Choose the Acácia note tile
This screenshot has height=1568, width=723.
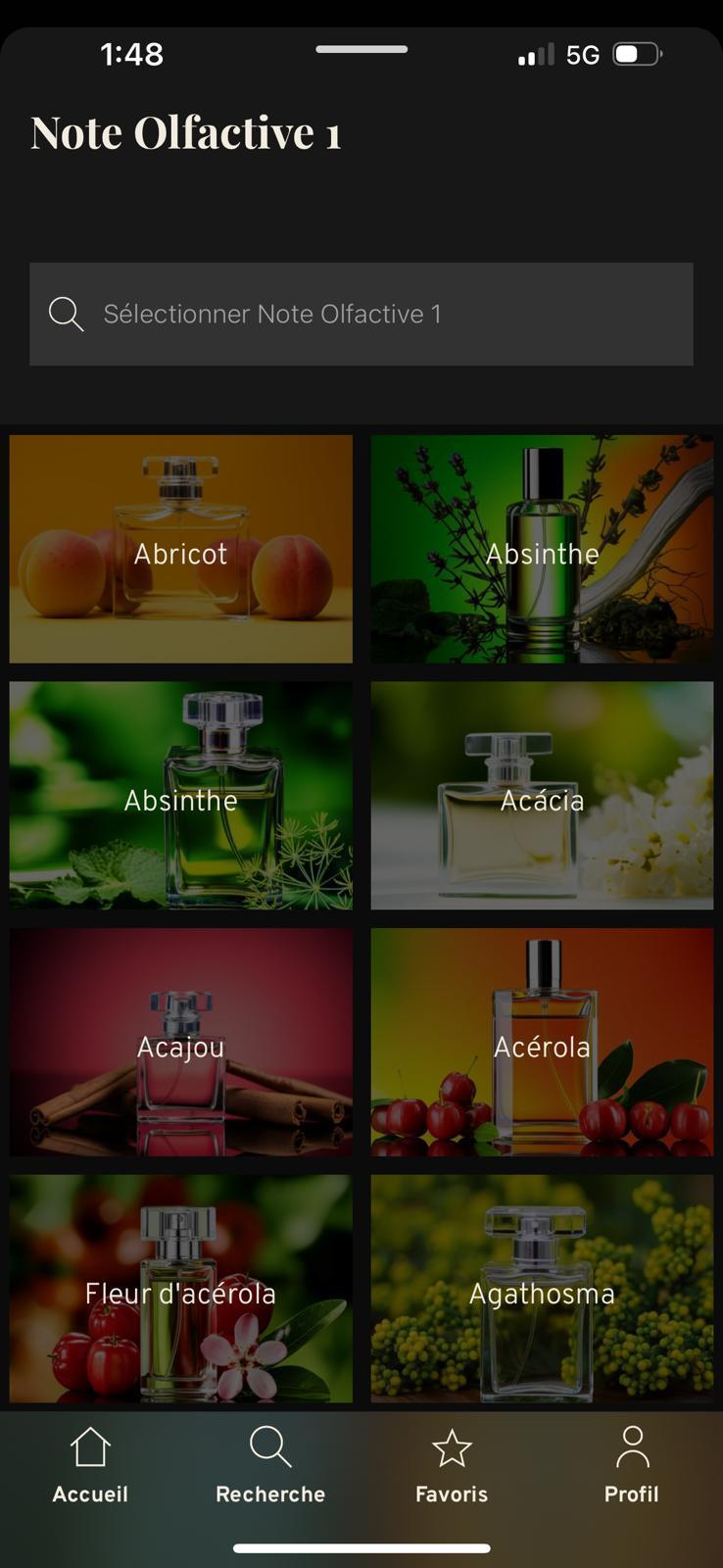[542, 796]
